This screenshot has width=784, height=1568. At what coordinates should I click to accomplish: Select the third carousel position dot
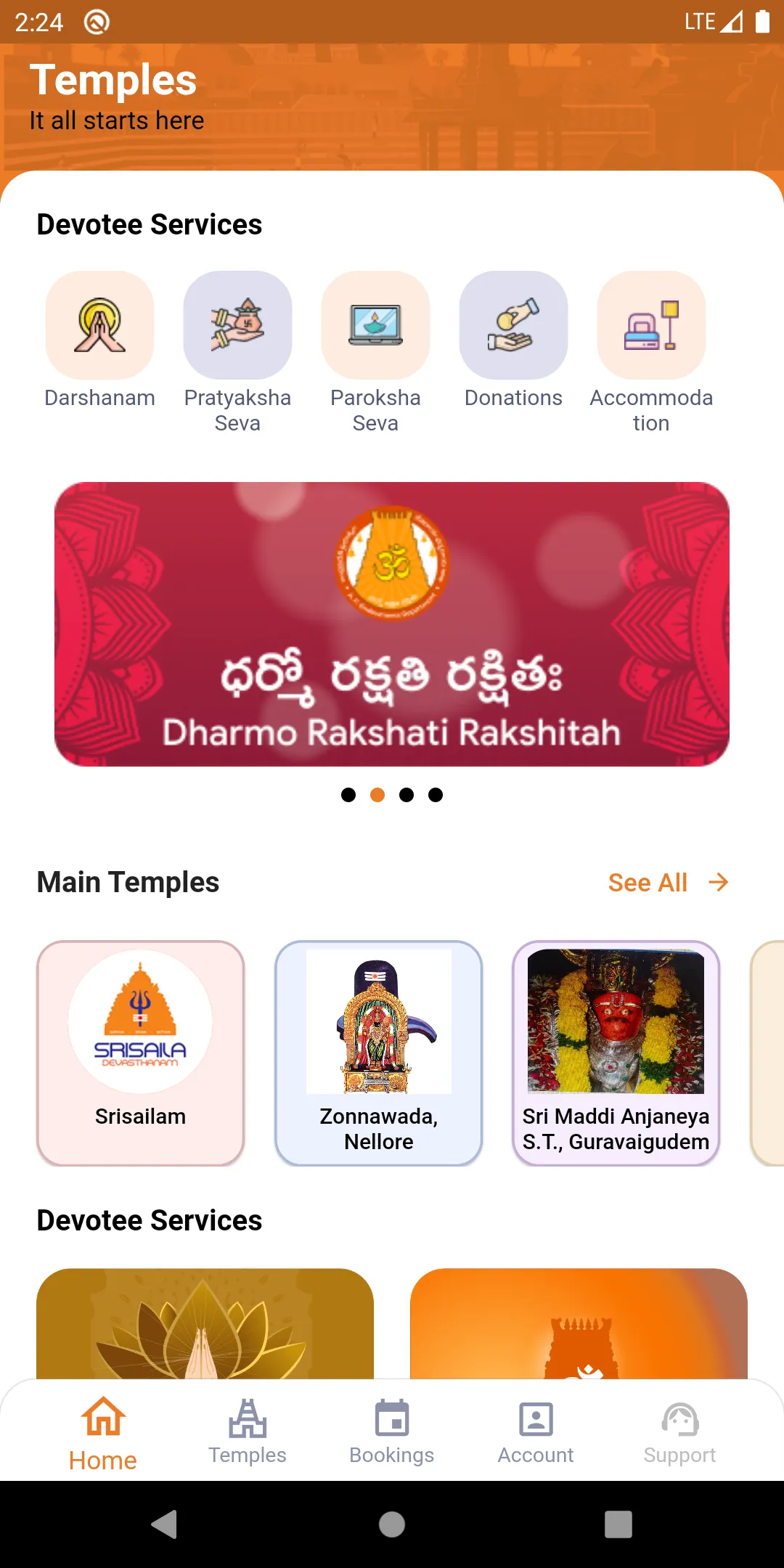[407, 795]
